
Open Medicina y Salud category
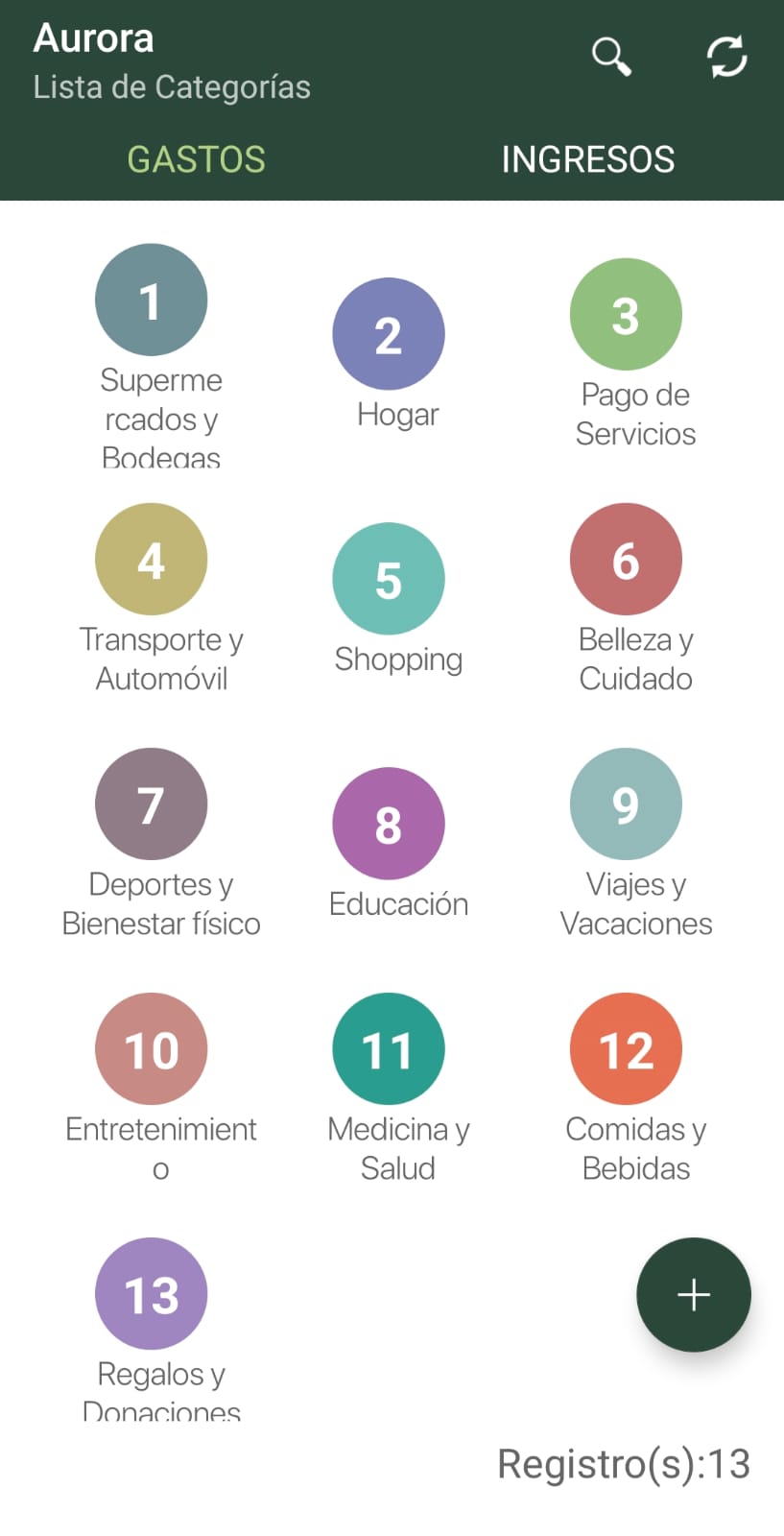click(x=389, y=1049)
